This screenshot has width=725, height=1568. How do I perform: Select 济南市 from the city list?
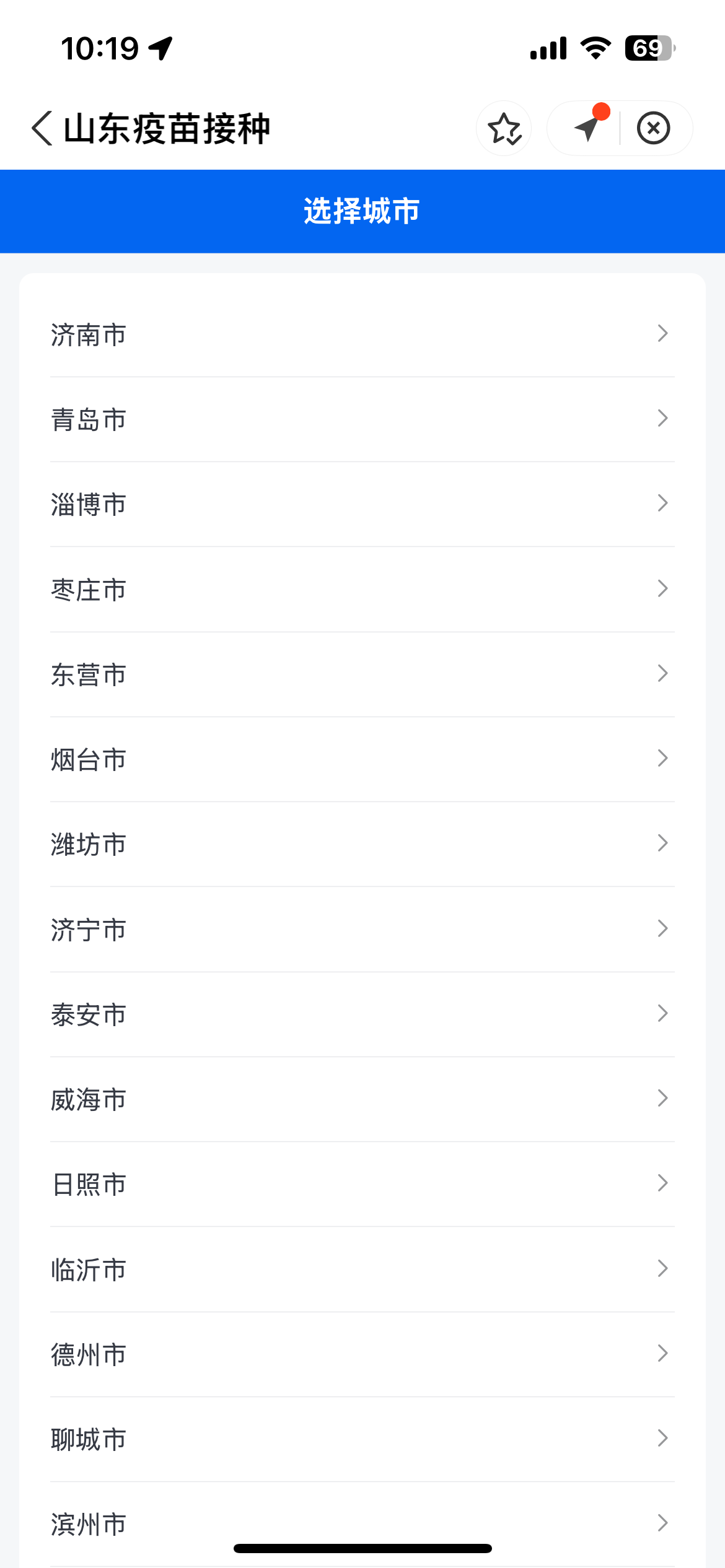click(362, 334)
